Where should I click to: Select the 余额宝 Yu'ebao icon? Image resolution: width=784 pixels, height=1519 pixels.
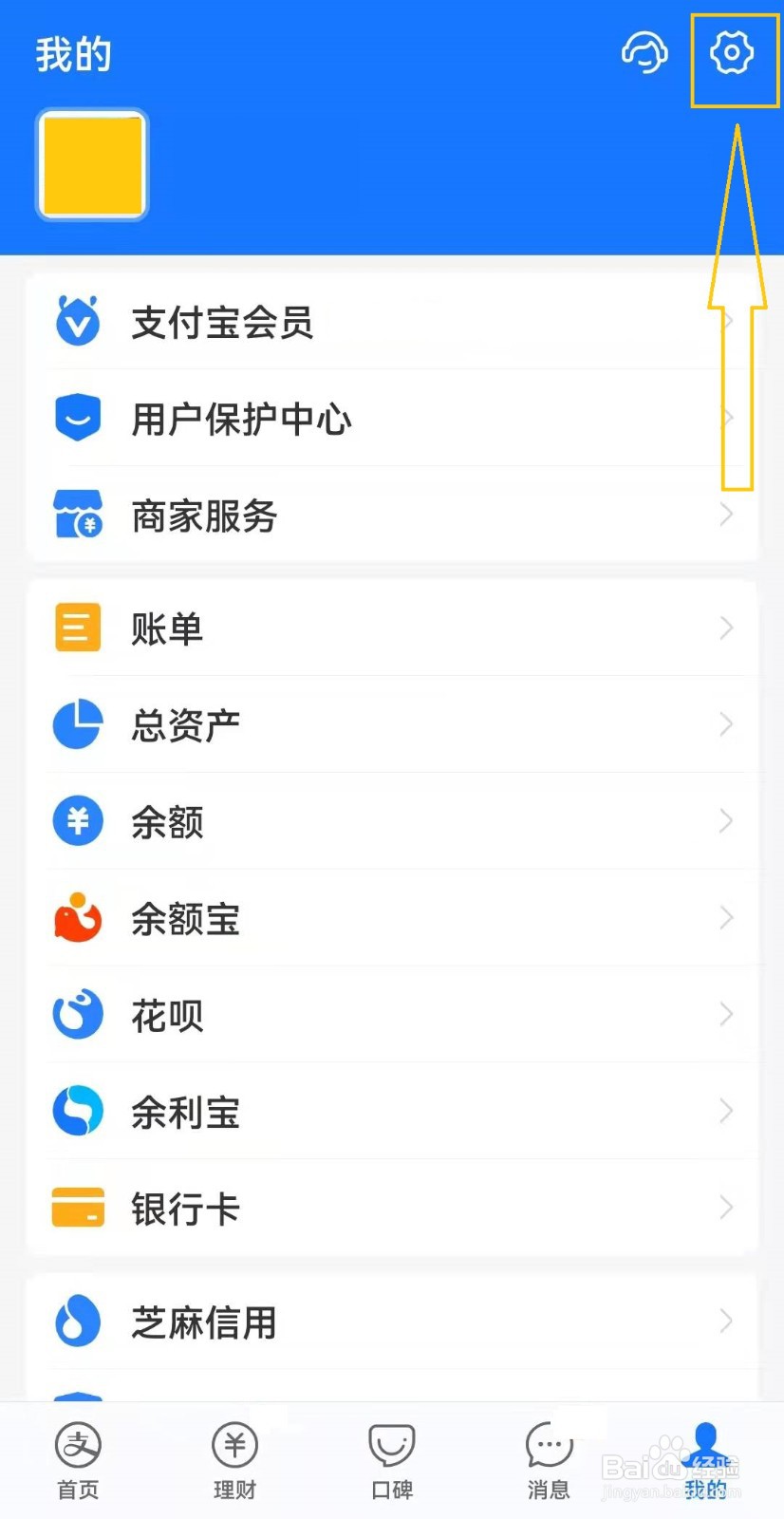[x=77, y=918]
